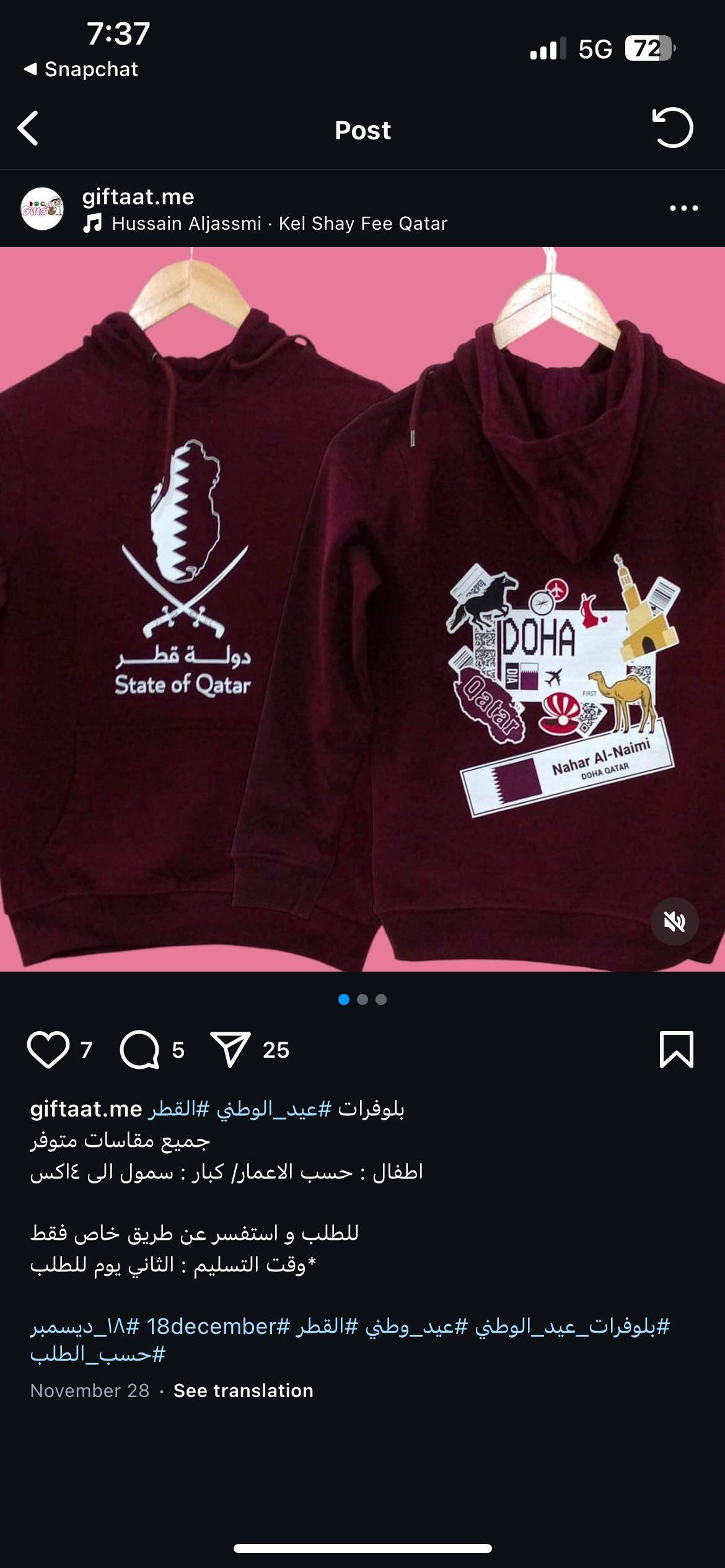
Task: Like the giftaat.me post
Action: point(48,1050)
